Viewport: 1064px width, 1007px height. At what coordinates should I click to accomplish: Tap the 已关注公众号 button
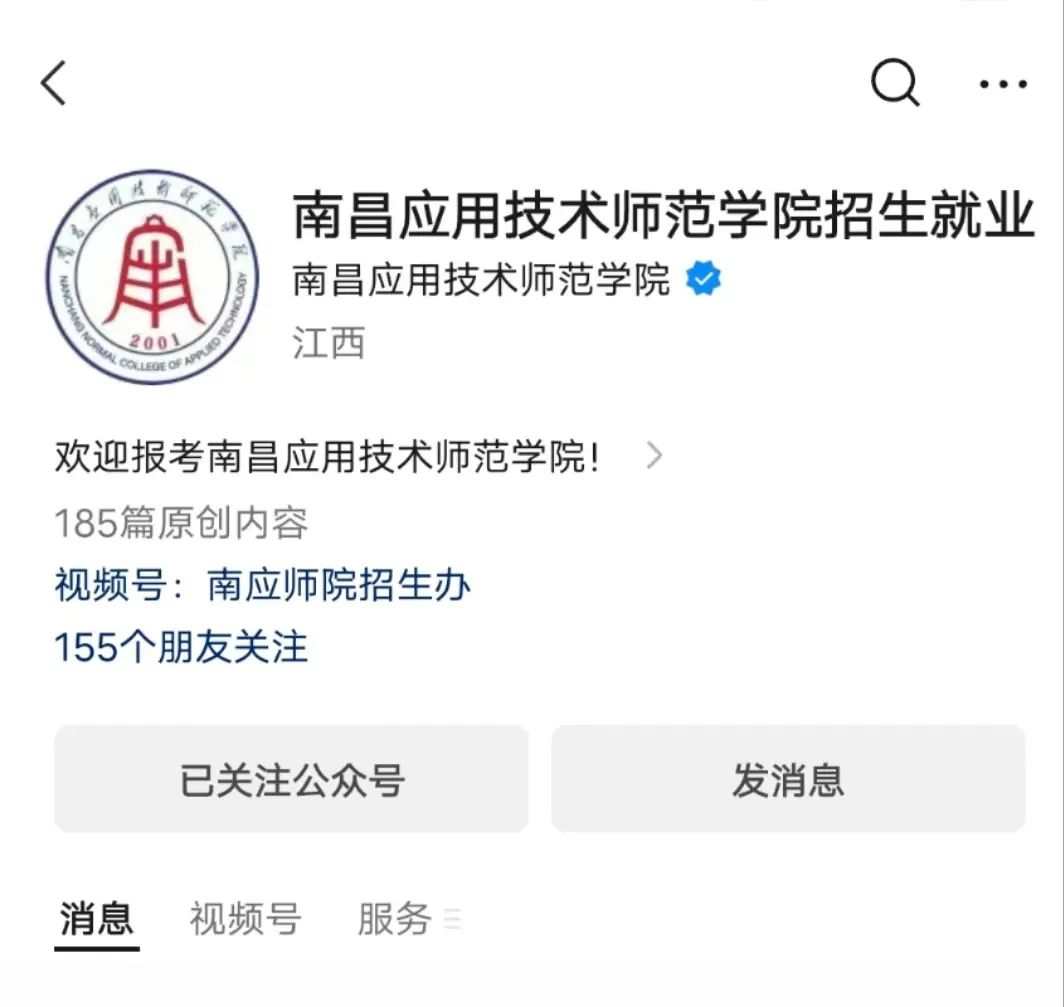291,779
